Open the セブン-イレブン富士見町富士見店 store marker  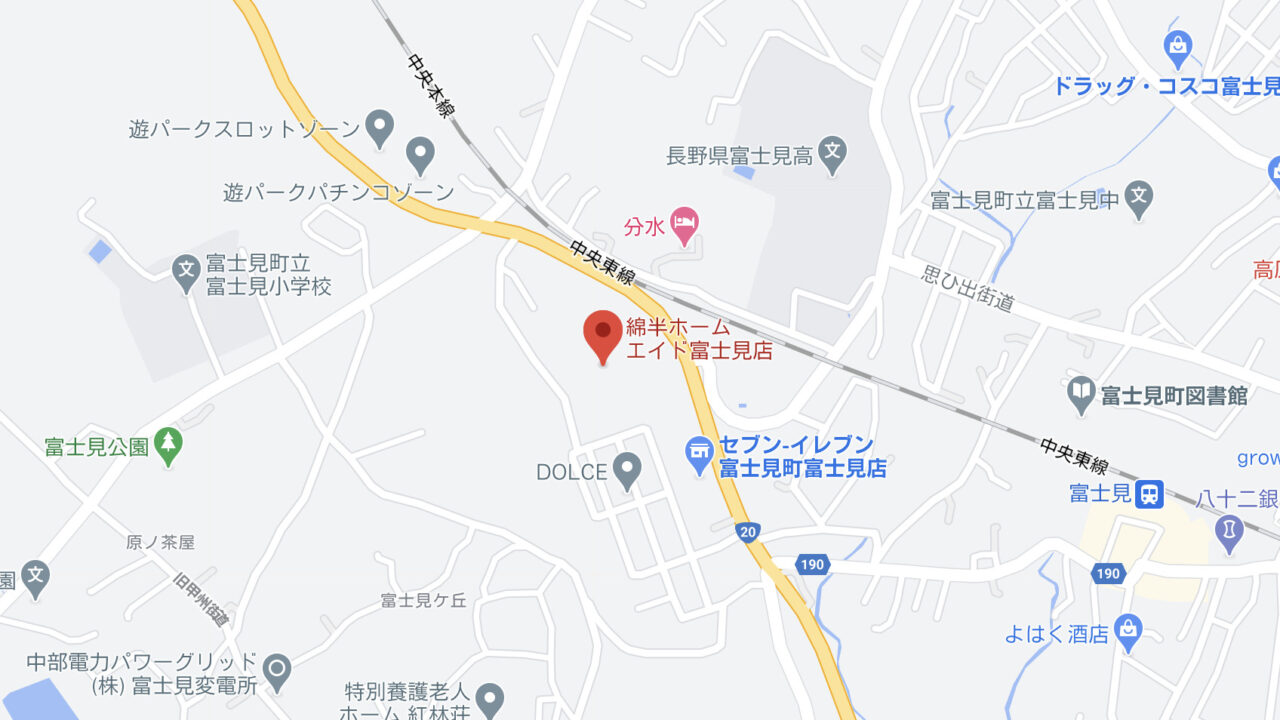[x=699, y=453]
